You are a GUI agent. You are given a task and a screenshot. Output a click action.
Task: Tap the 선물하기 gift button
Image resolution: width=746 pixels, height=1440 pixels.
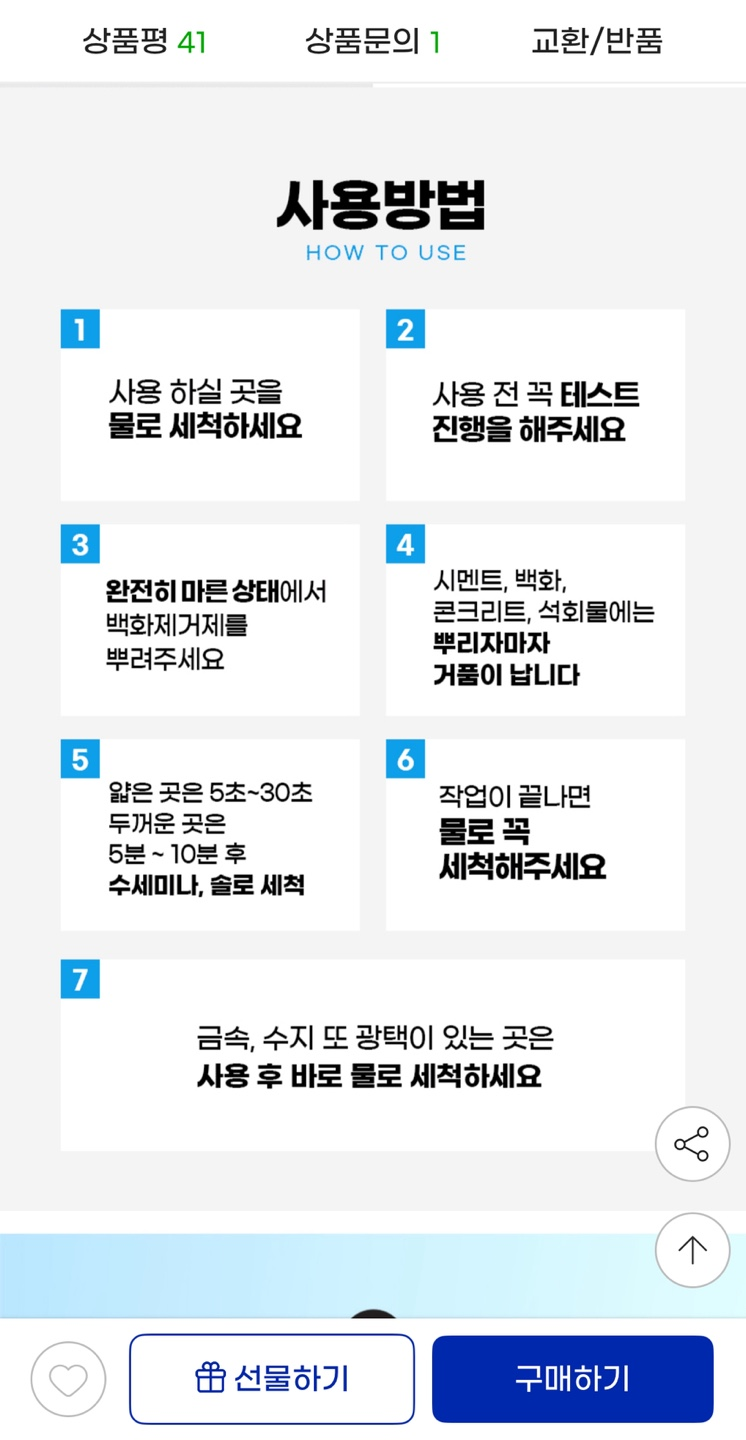coord(272,1379)
